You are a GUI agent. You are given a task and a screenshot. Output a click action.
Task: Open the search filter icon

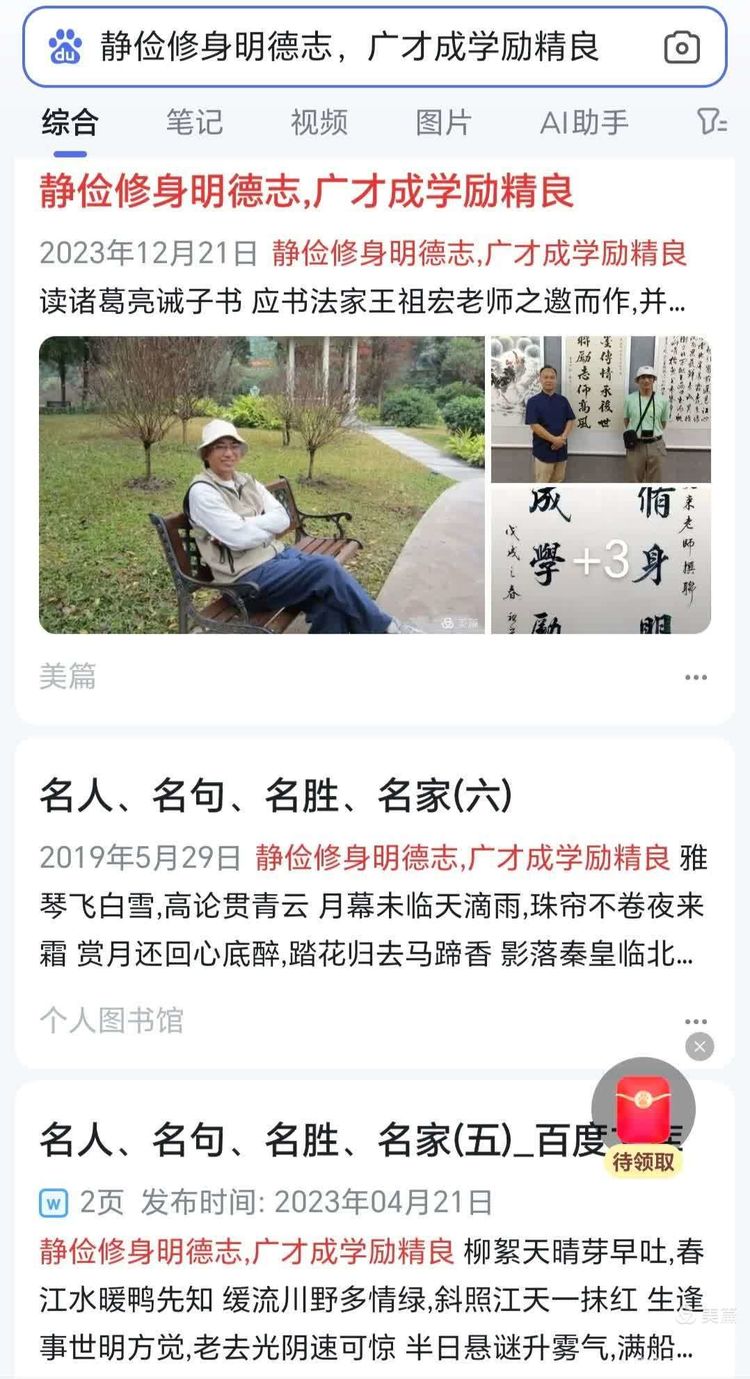[x=711, y=122]
